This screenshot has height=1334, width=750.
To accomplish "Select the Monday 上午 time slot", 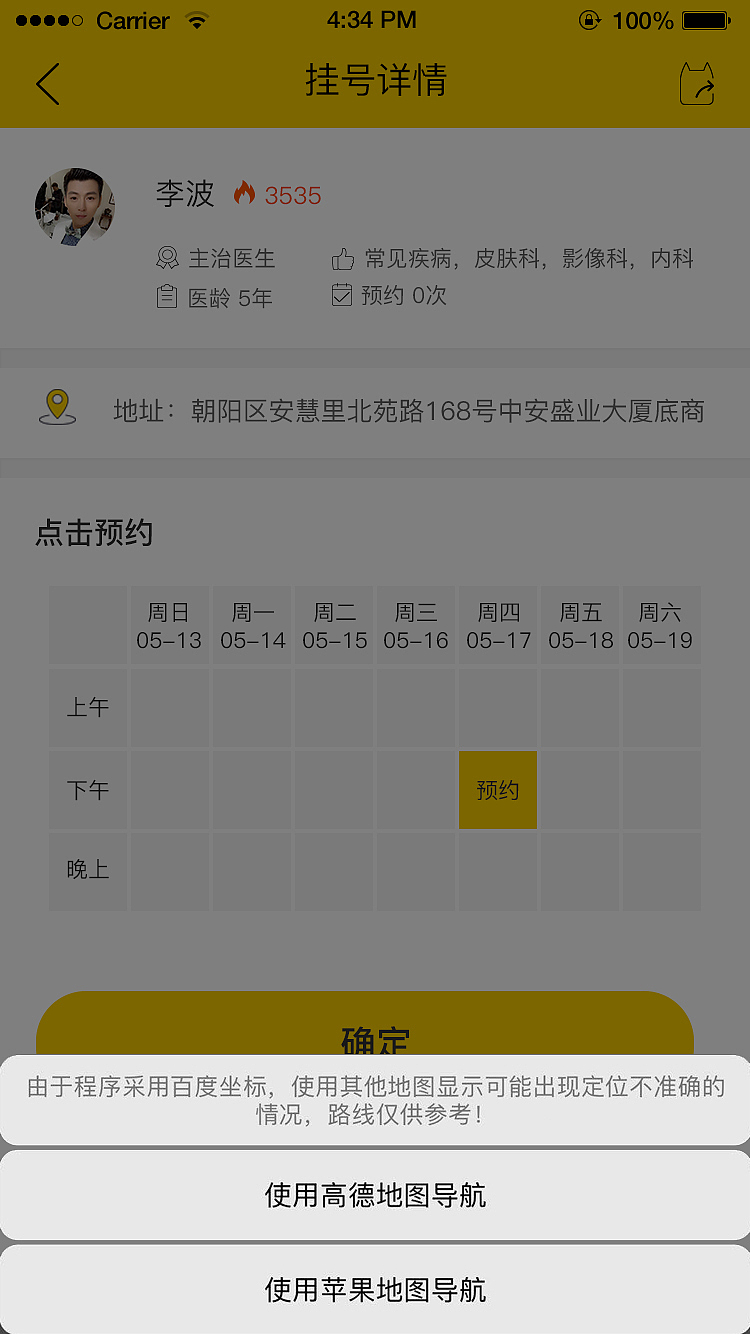I will (x=251, y=708).
